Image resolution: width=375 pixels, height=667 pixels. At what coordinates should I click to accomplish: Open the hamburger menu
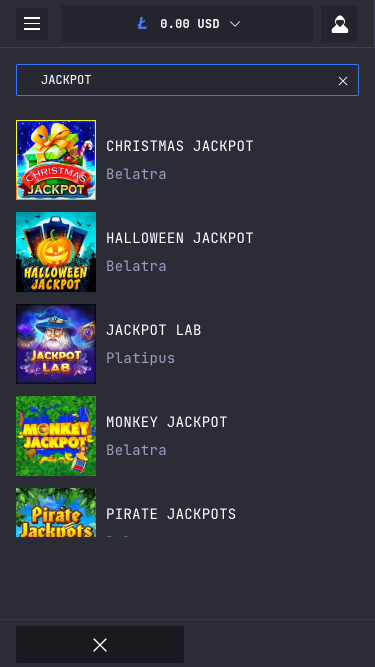tap(32, 24)
